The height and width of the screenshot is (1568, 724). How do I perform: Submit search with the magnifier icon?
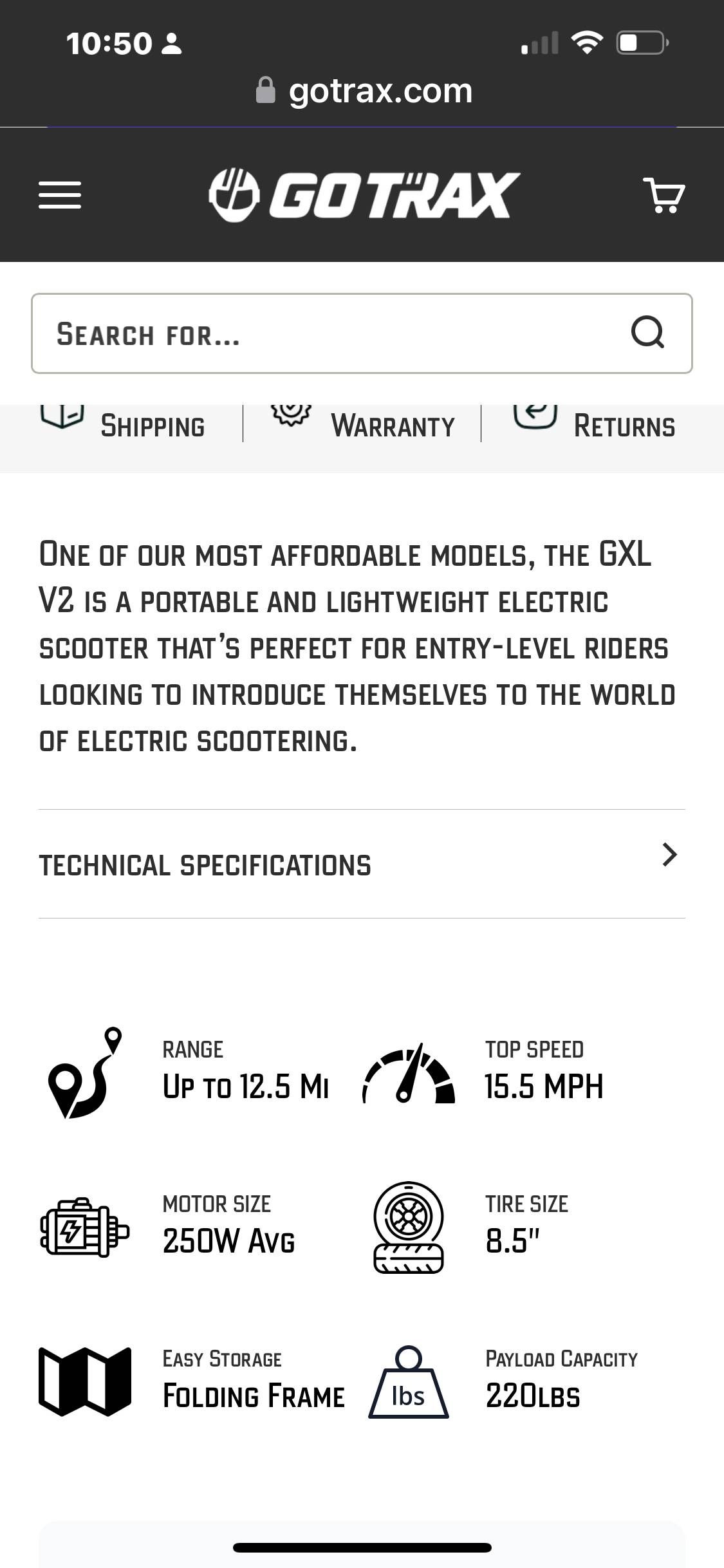647,333
